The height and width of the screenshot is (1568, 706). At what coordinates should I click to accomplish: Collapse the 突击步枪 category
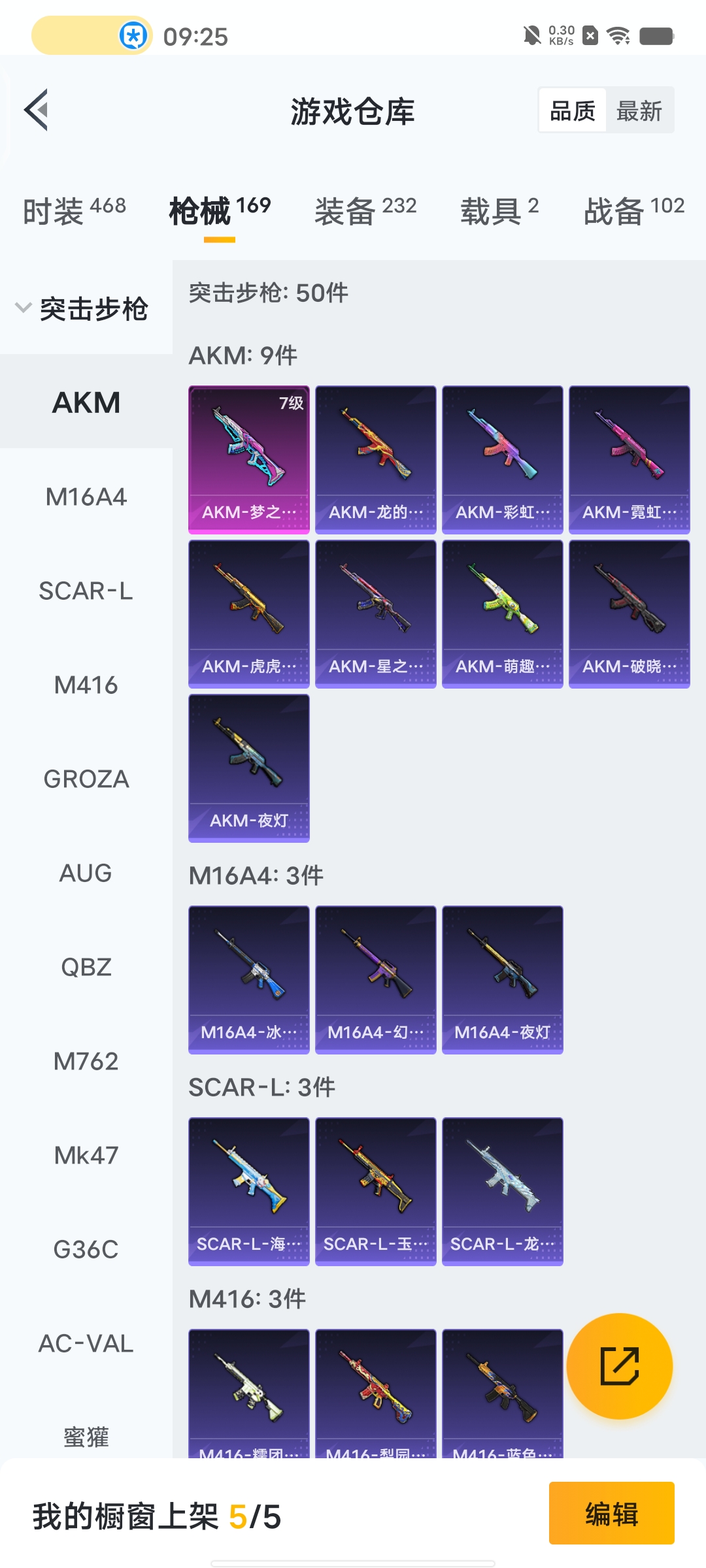pyautogui.click(x=82, y=308)
